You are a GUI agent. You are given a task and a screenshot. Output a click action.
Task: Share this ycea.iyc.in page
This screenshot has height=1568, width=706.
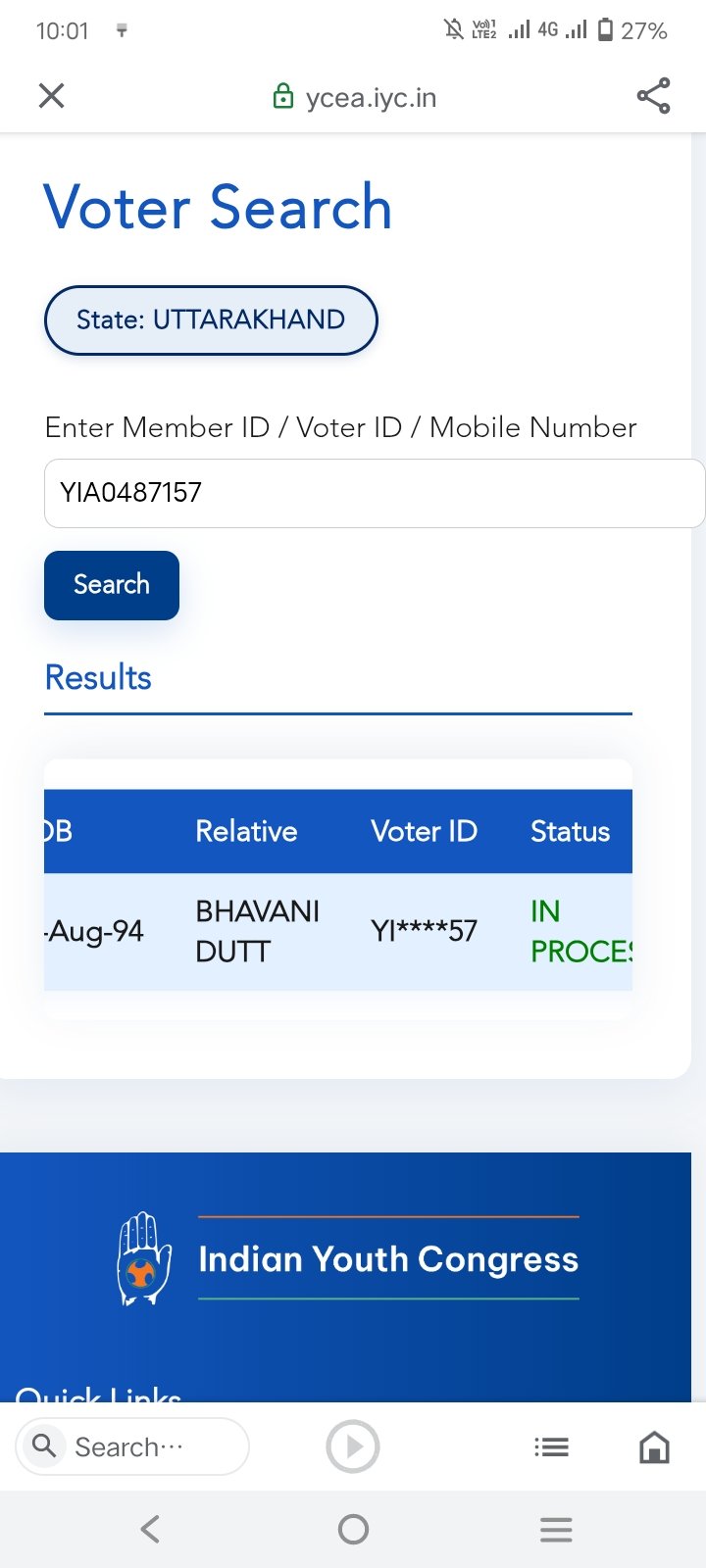(653, 96)
